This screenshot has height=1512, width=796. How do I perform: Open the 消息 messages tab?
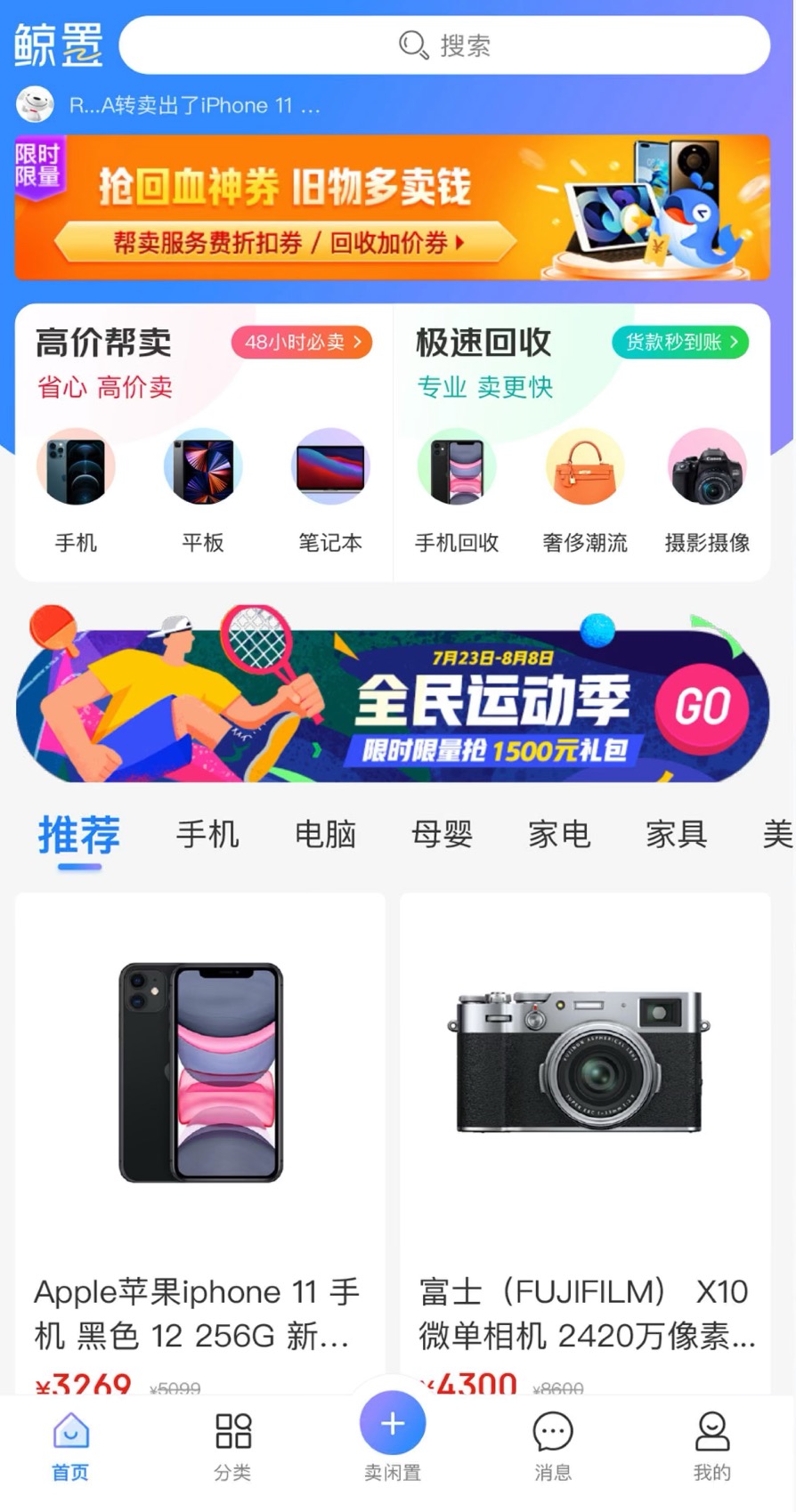552,1446
